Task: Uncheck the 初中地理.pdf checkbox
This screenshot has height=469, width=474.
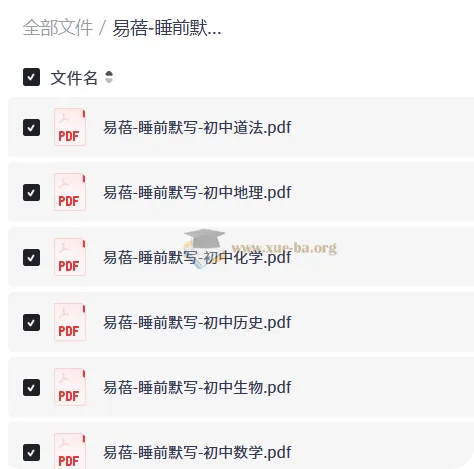Action: pos(31,193)
